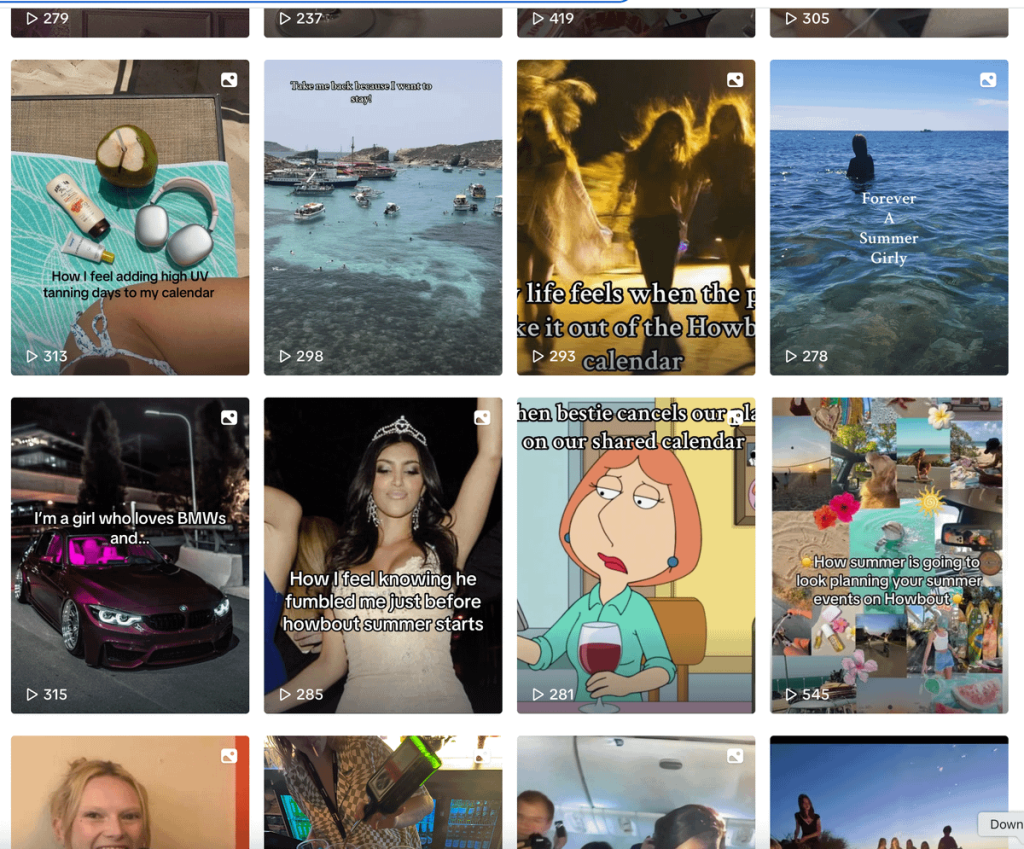Image resolution: width=1024 pixels, height=849 pixels.
Task: Open the 'Forever A Summer Girly' video
Action: (x=889, y=217)
